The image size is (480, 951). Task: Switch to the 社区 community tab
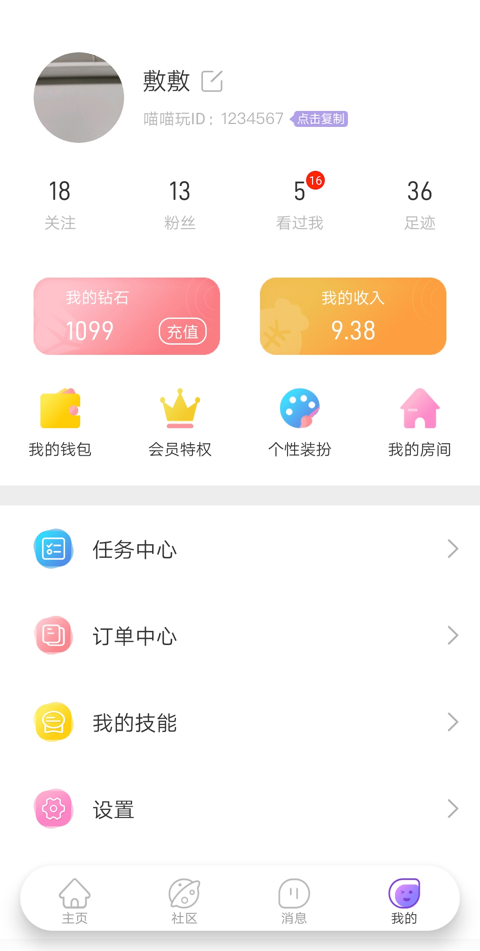pos(184,901)
